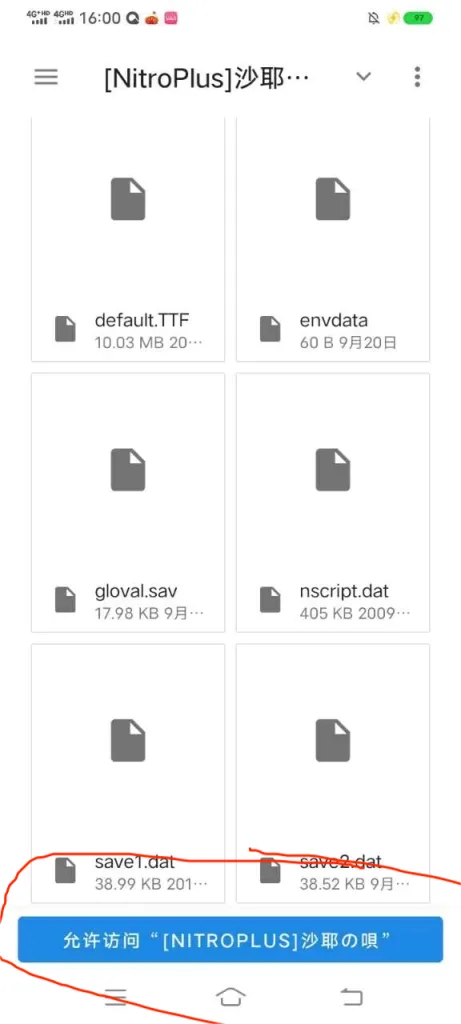Select the envdata file

(333, 239)
